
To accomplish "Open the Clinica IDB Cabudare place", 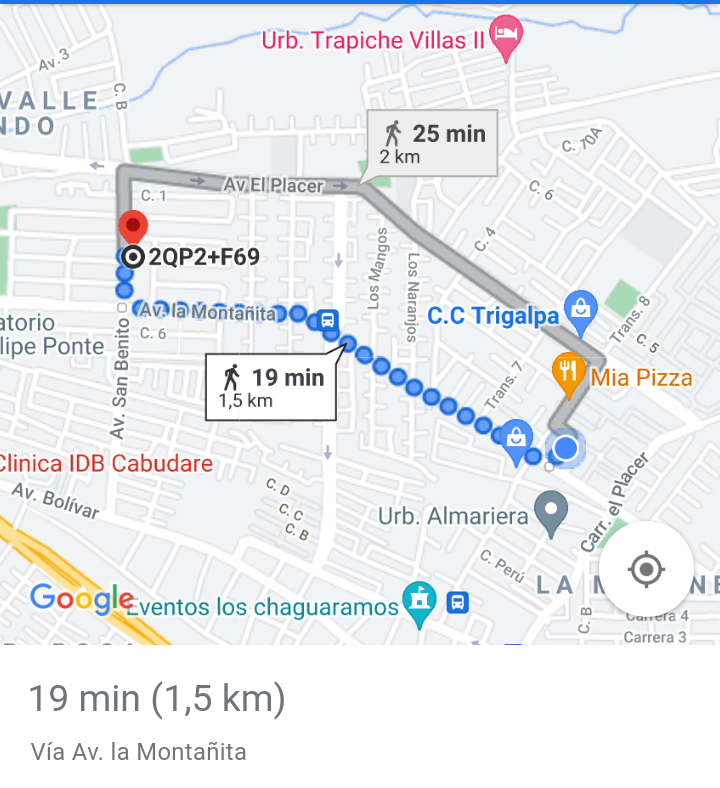I will point(106,463).
